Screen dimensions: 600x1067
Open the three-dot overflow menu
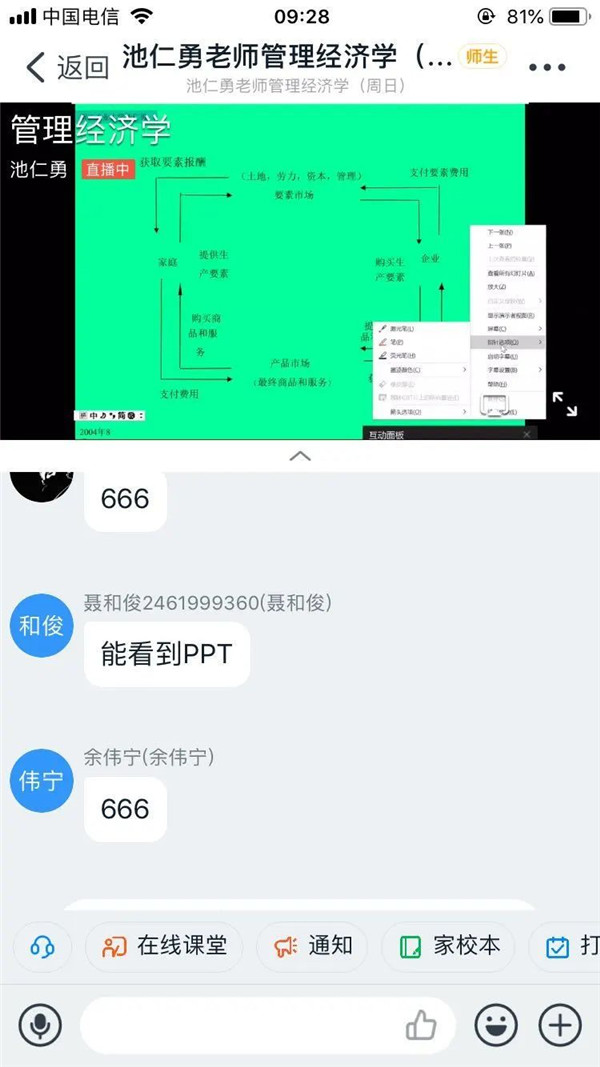click(547, 68)
